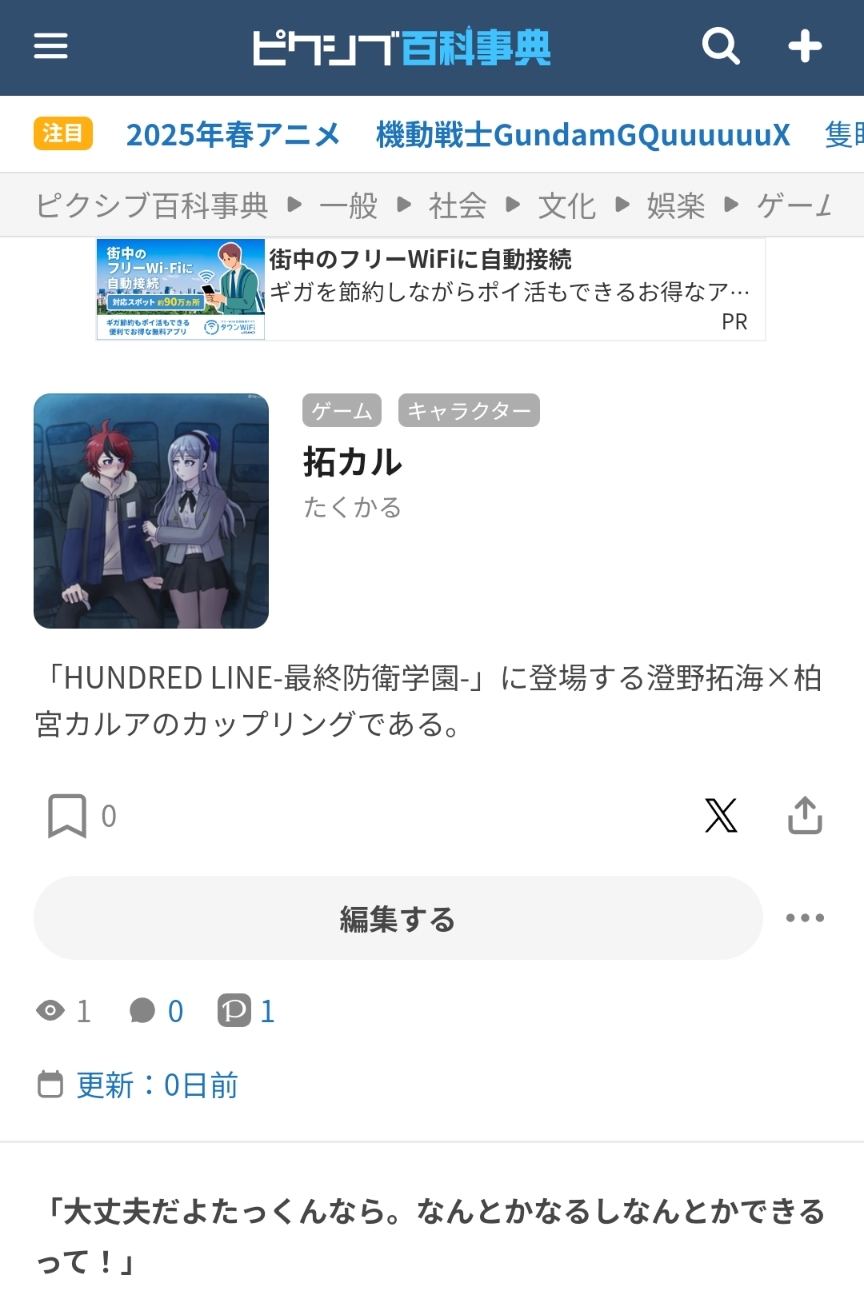Open the three-dot more options
This screenshot has width=864, height=1316.
click(804, 918)
